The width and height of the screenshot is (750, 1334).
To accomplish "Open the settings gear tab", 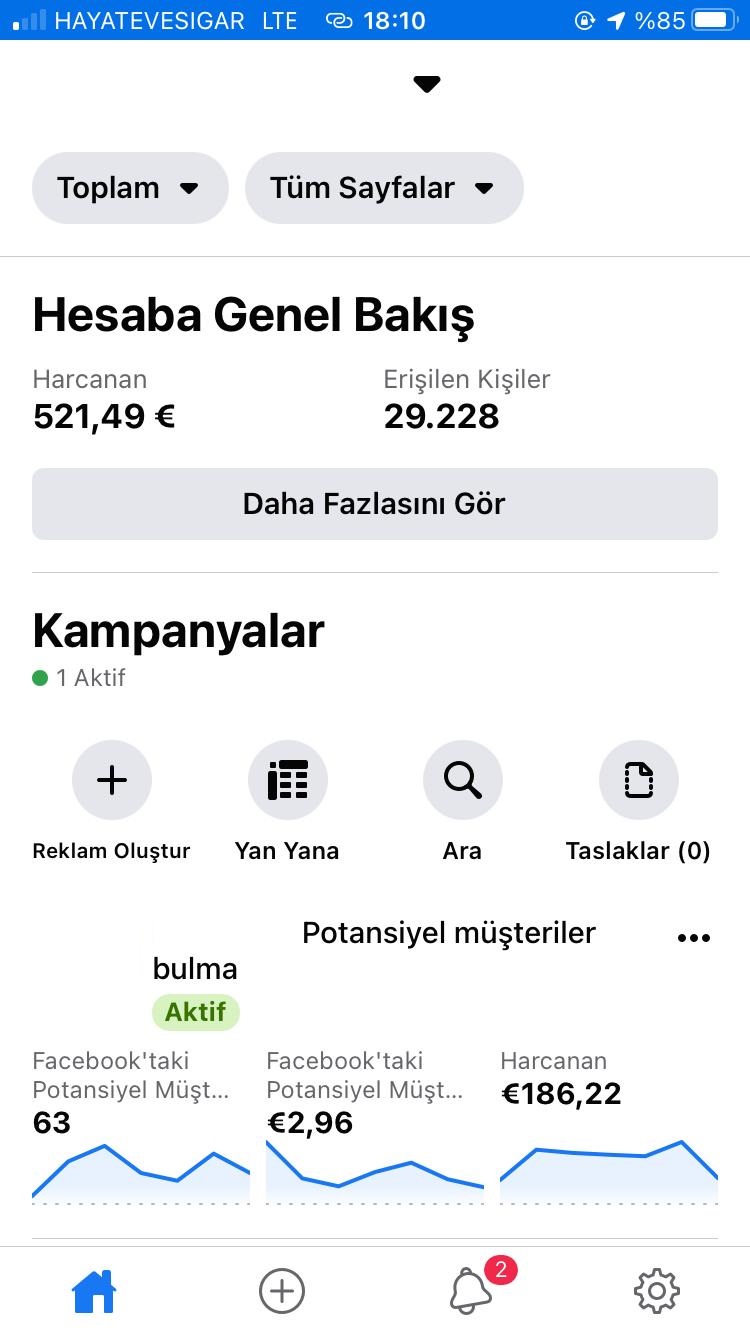I will click(x=657, y=1291).
